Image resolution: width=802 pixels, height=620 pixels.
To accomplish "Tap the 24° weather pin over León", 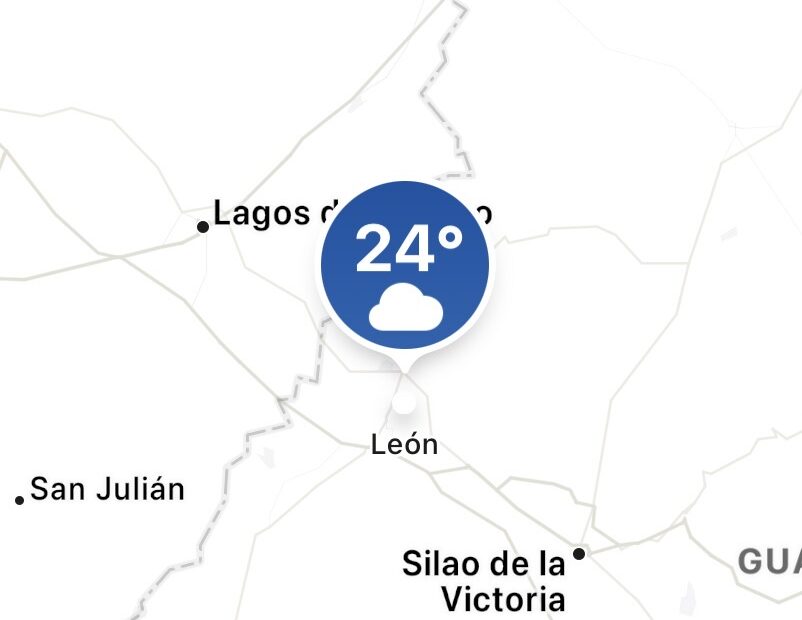I will 404,268.
